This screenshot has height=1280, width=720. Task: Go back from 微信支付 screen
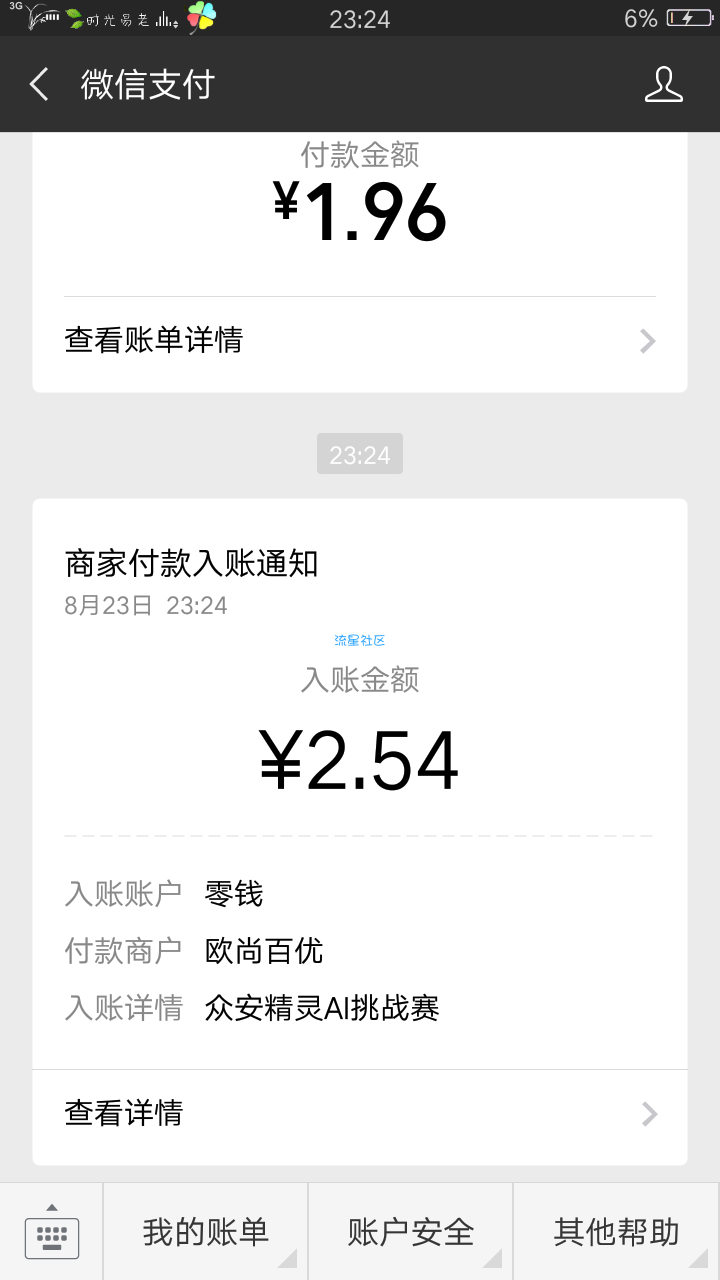coord(40,85)
